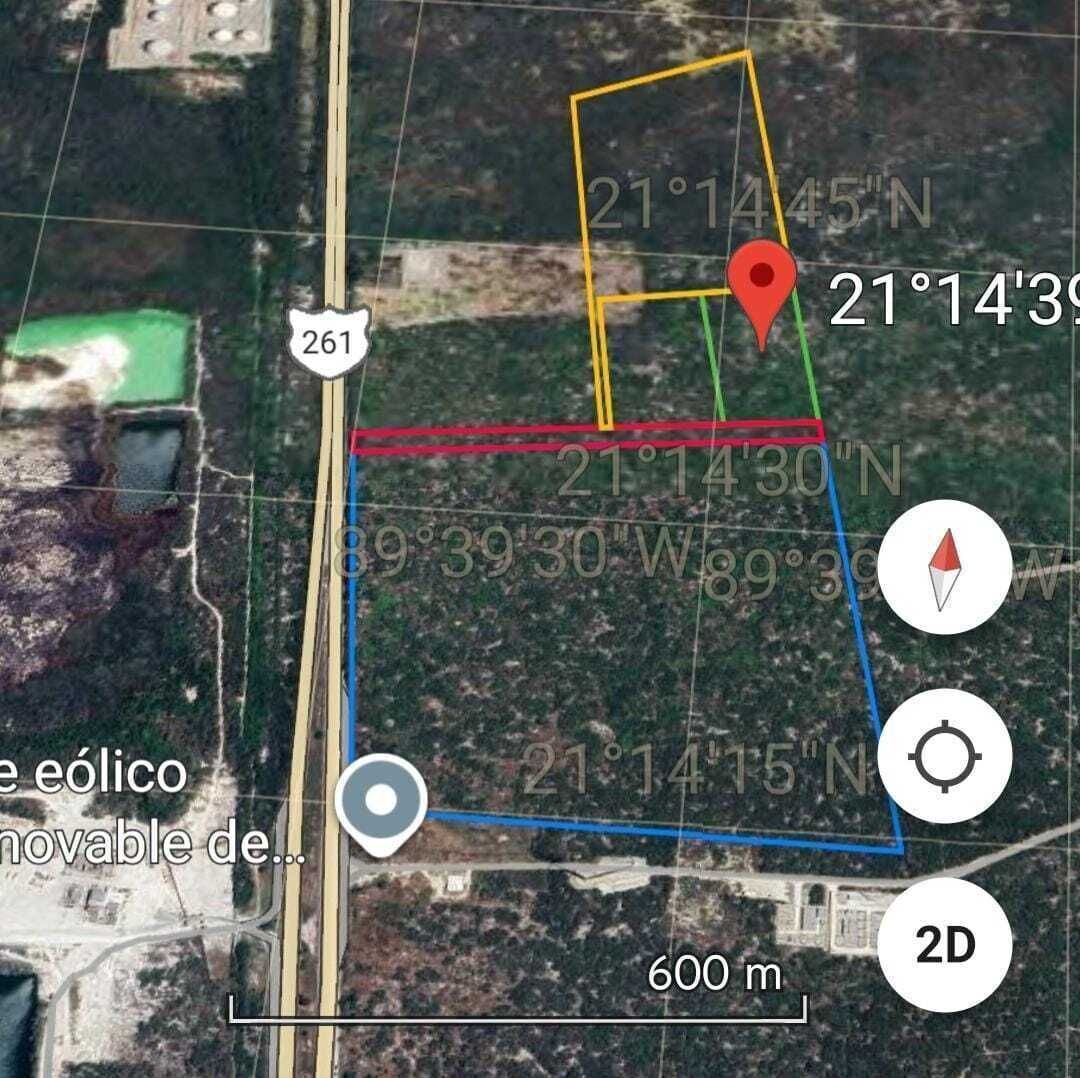
Task: Center the map on my location
Action: (945, 755)
